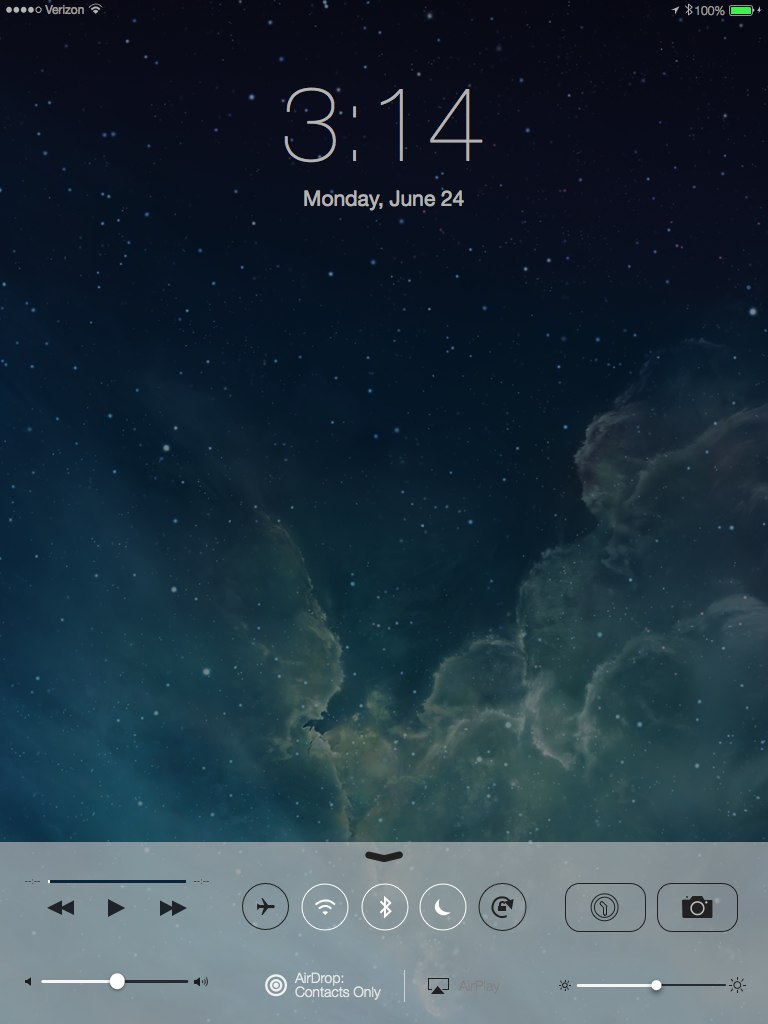Toggle the Bluetooth button

click(384, 907)
